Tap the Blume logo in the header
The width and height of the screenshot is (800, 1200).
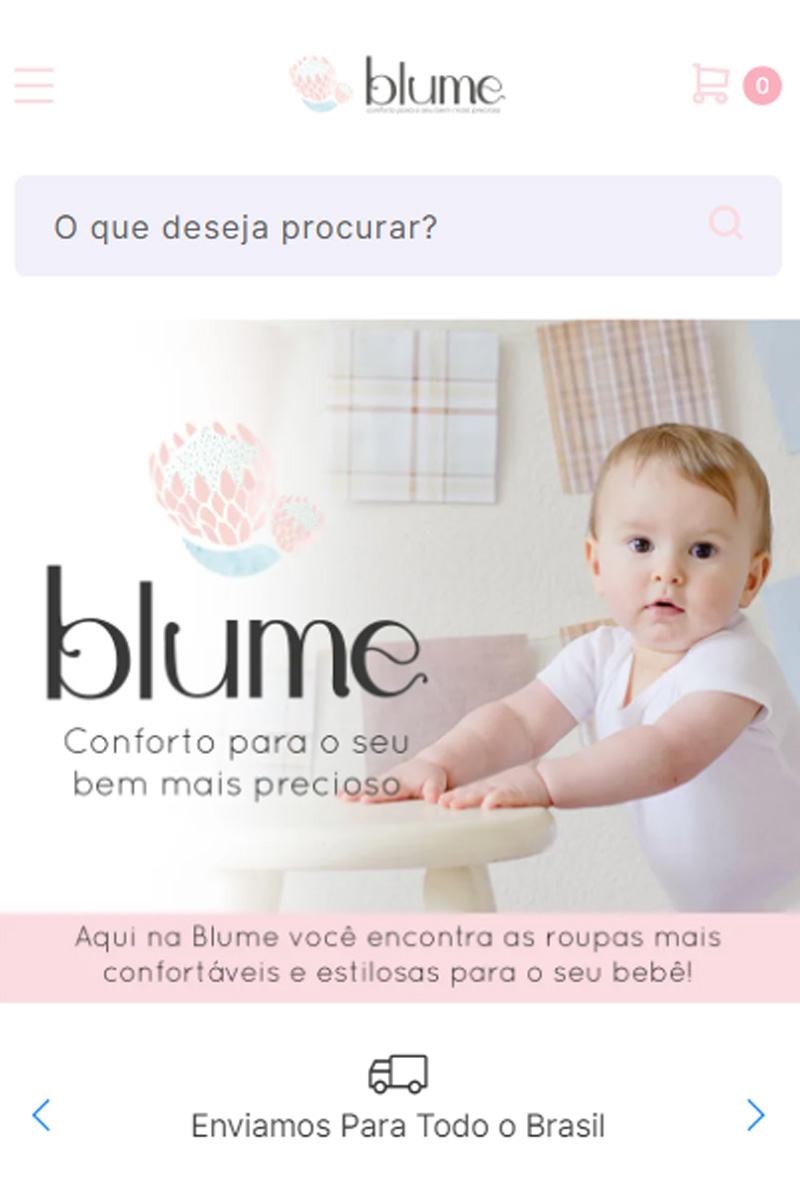(398, 84)
